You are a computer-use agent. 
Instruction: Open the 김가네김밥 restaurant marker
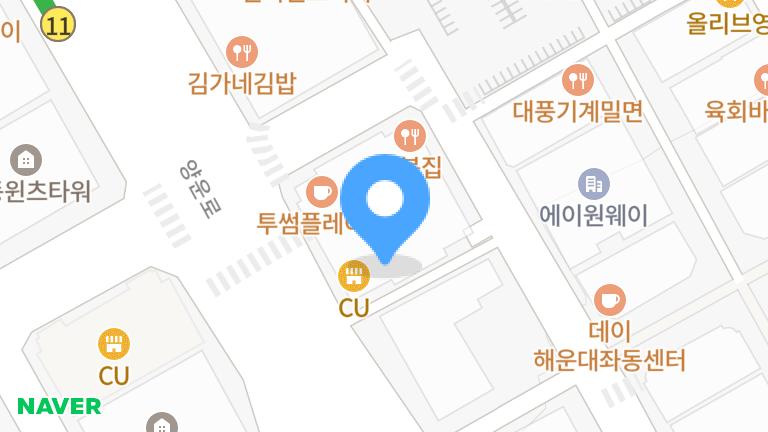pos(242,50)
